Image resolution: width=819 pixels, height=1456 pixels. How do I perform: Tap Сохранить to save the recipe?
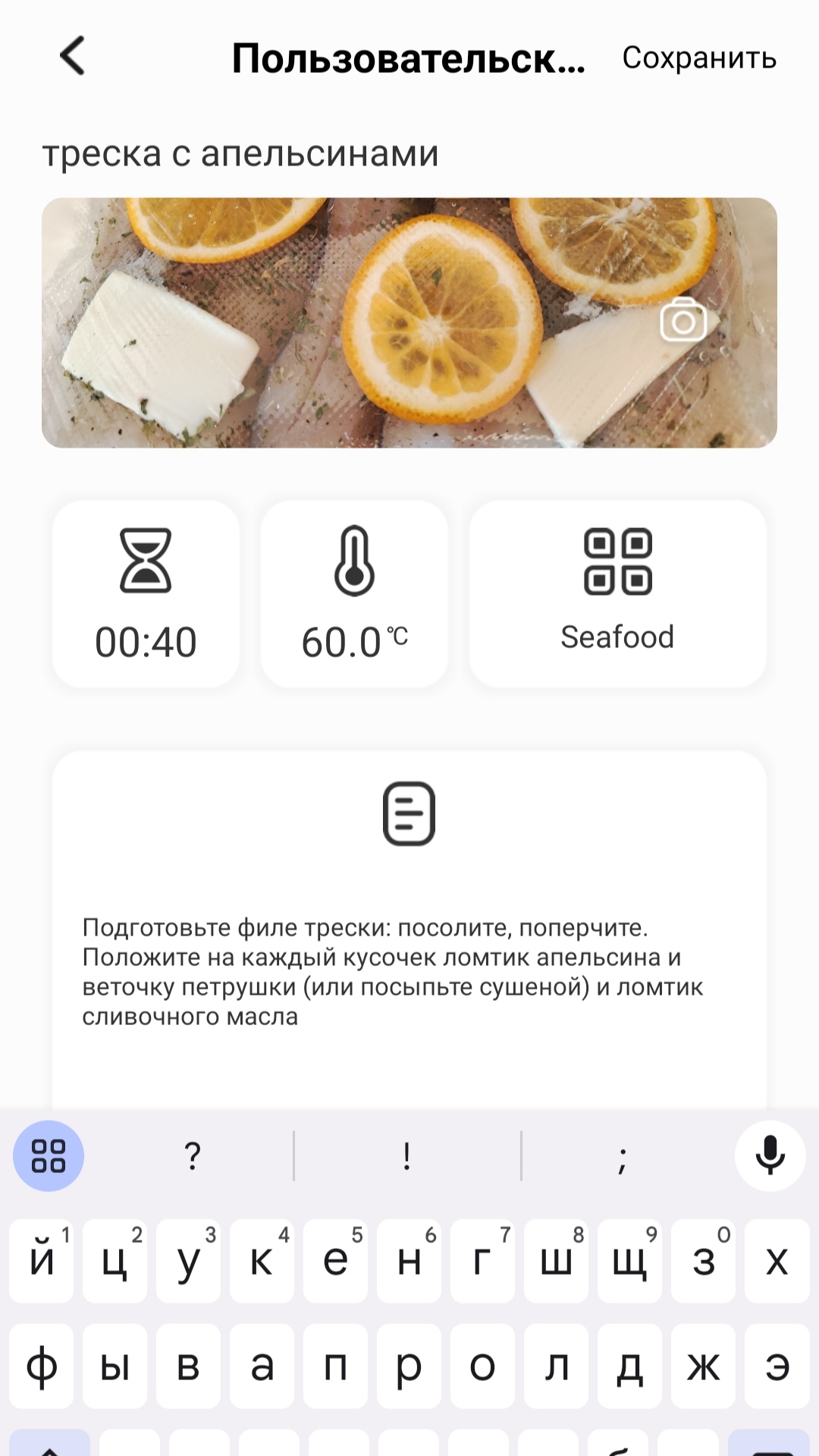tap(699, 58)
